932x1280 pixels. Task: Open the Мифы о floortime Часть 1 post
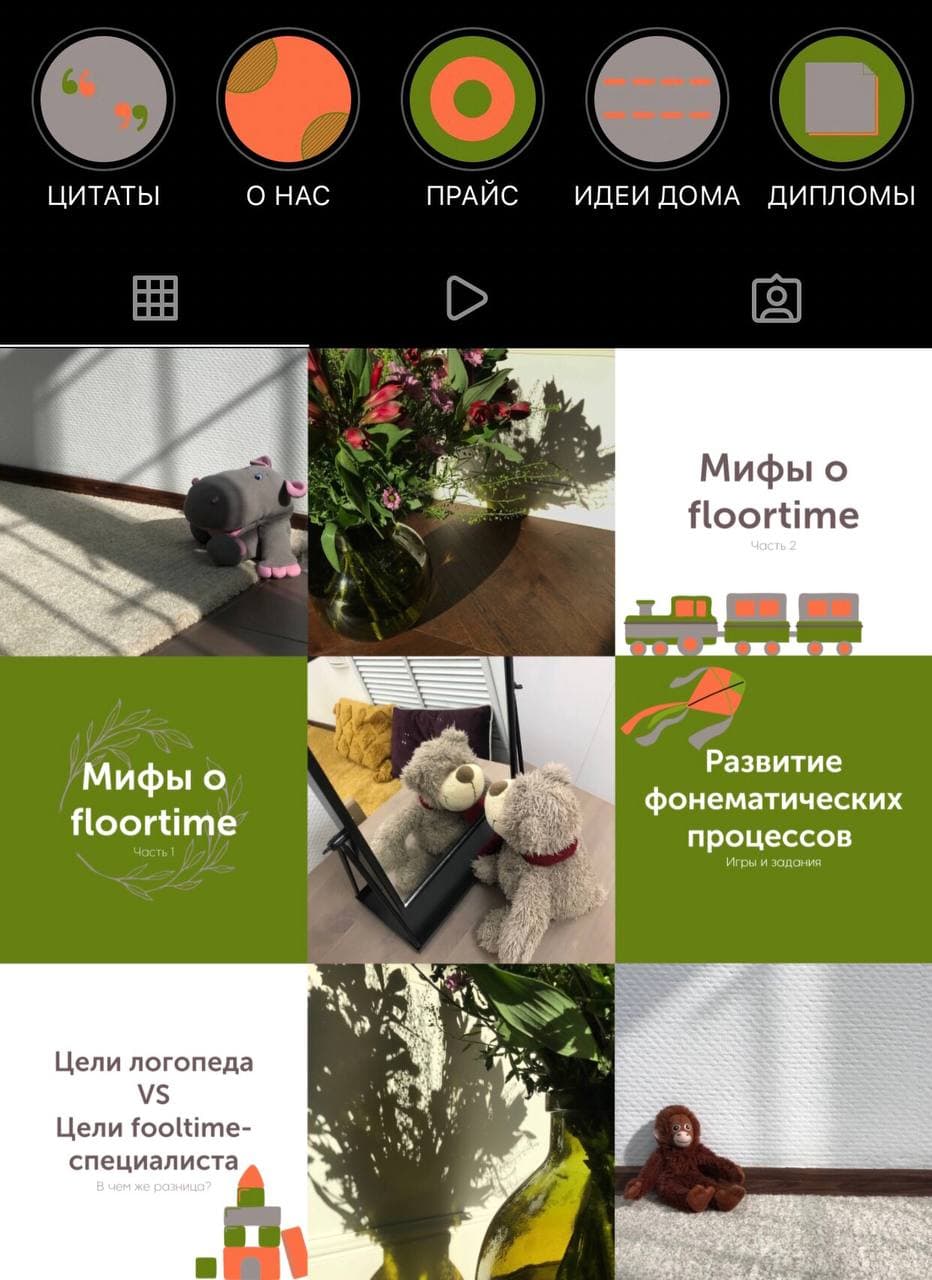(153, 810)
